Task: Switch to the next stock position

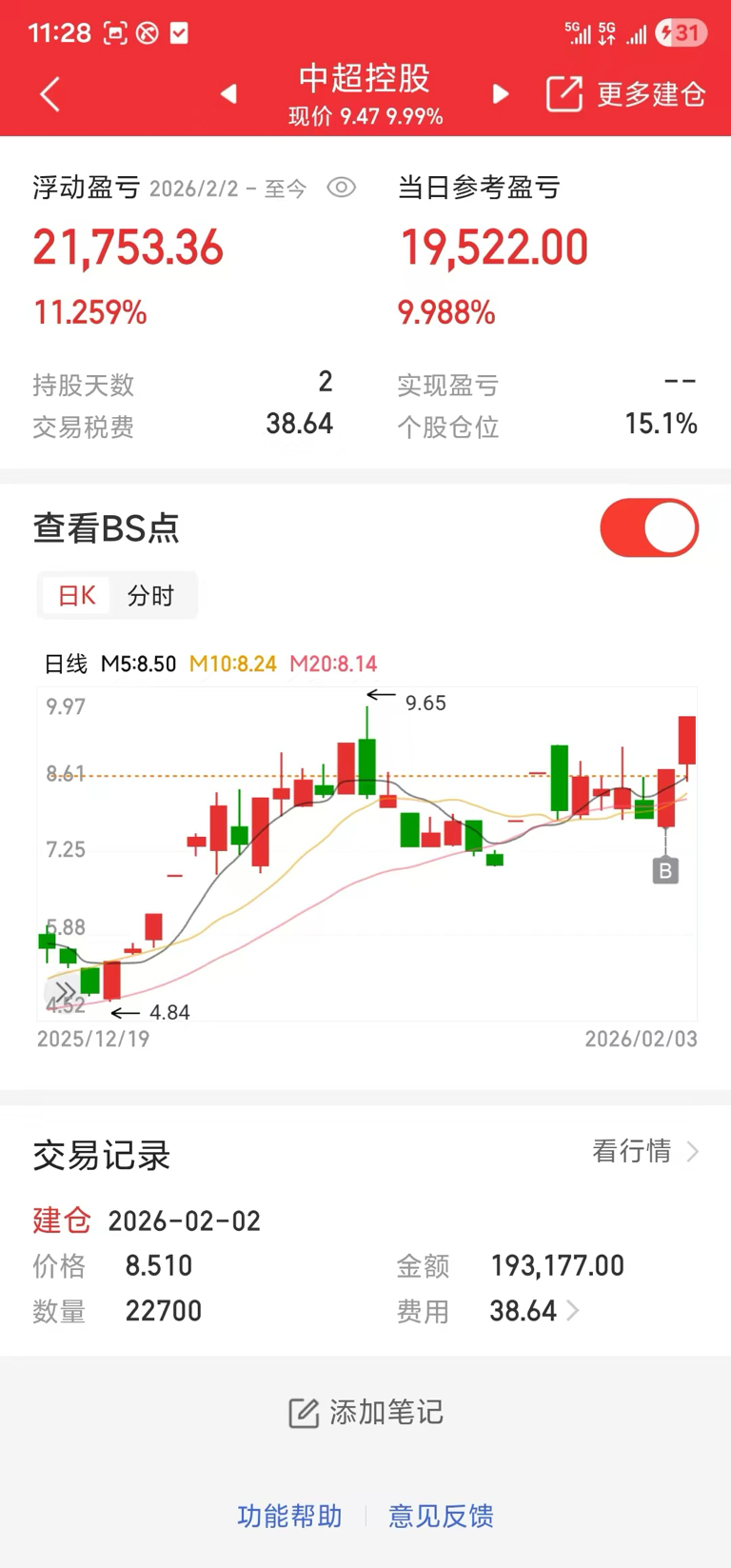Action: (501, 93)
